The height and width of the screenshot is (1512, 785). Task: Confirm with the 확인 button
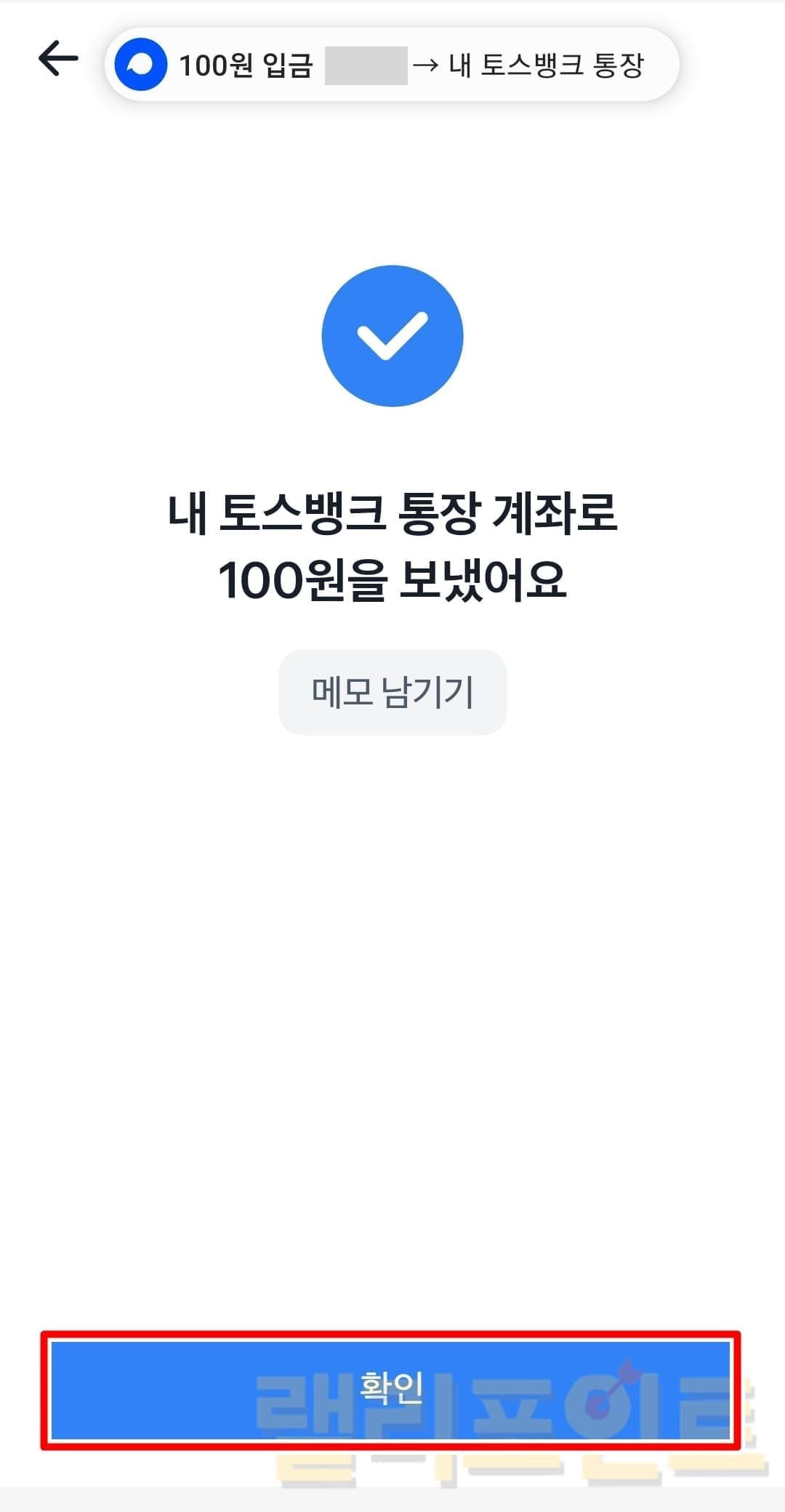[x=391, y=1390]
